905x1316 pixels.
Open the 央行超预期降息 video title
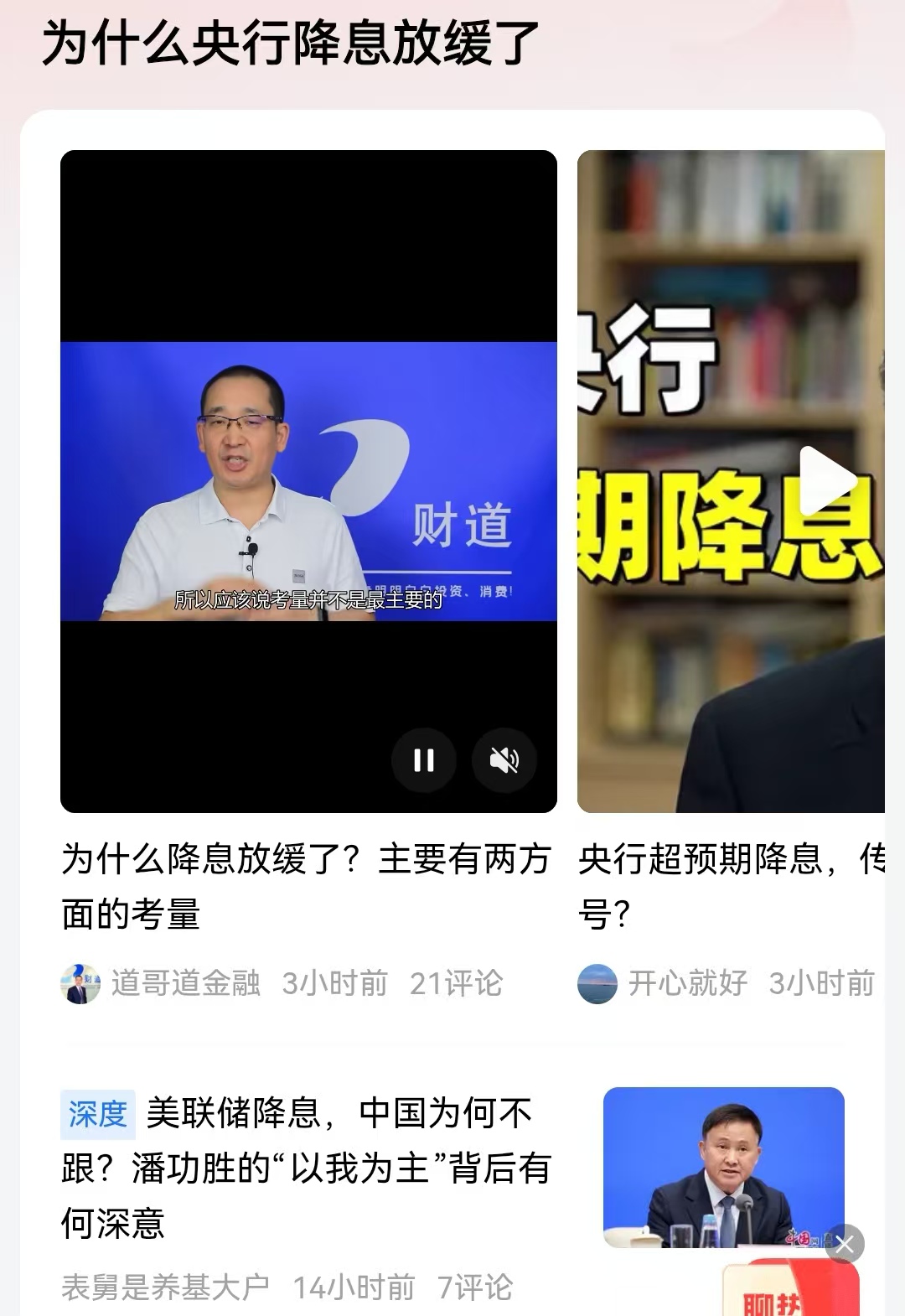click(x=729, y=886)
